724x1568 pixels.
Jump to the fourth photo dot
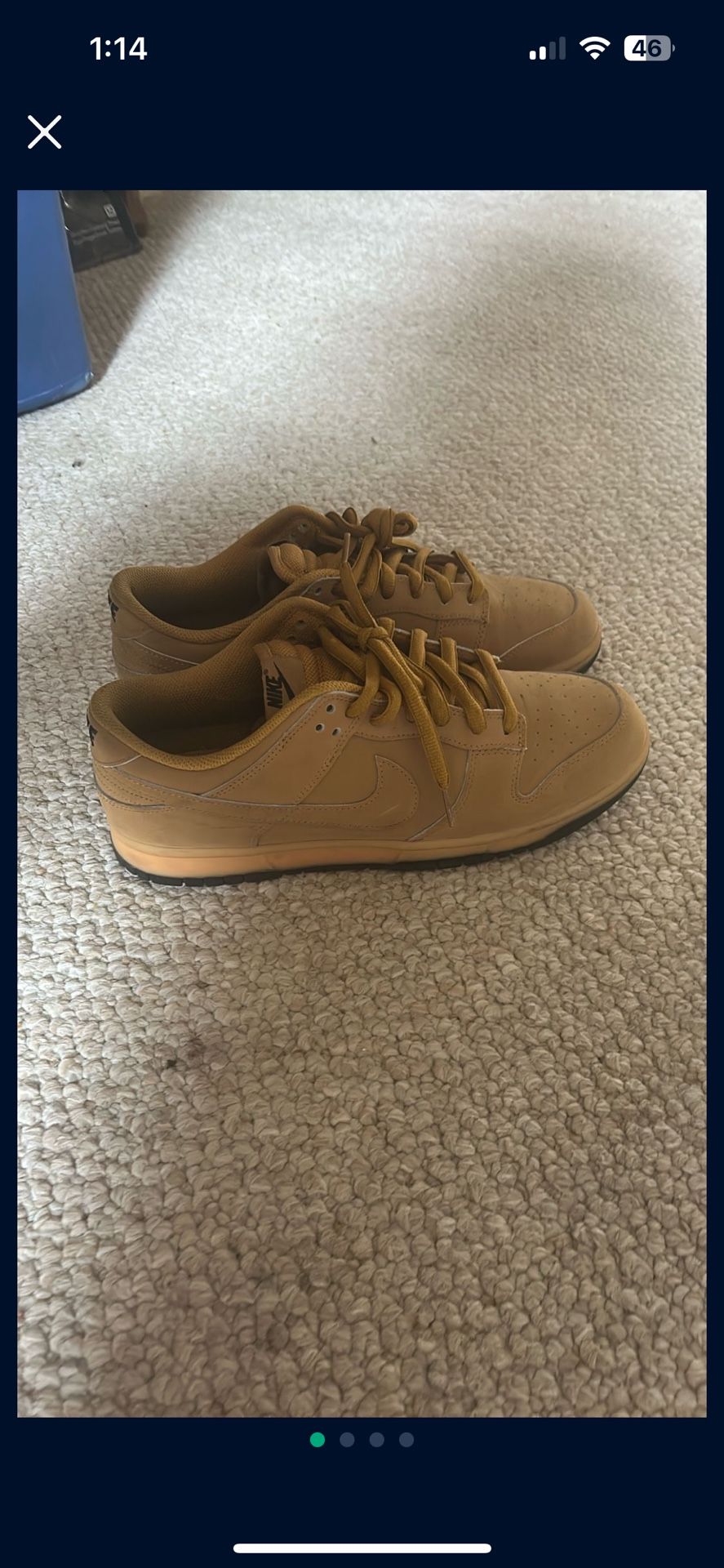406,1440
